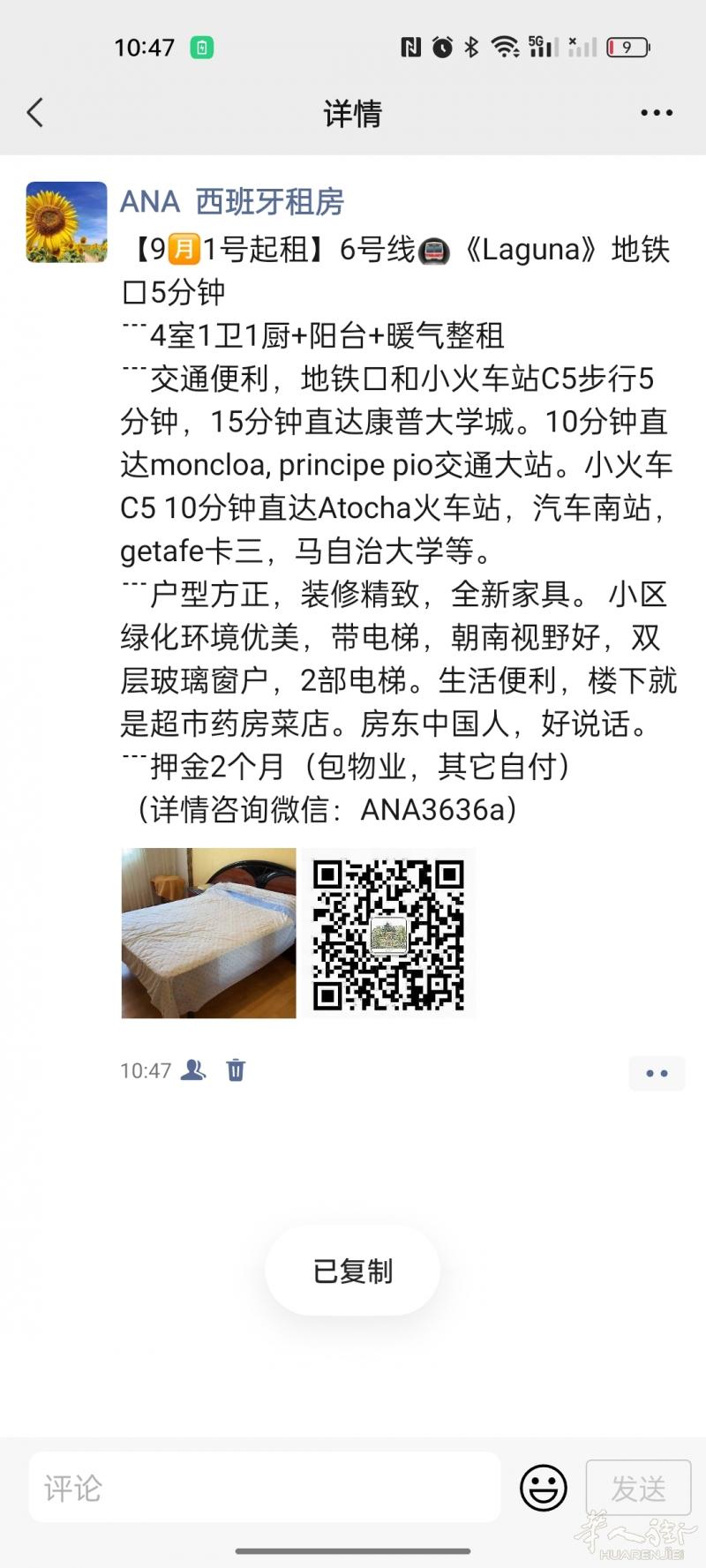The width and height of the screenshot is (706, 1568).
Task: Open ANA 西班牙租房 profile name
Action: coord(232,202)
